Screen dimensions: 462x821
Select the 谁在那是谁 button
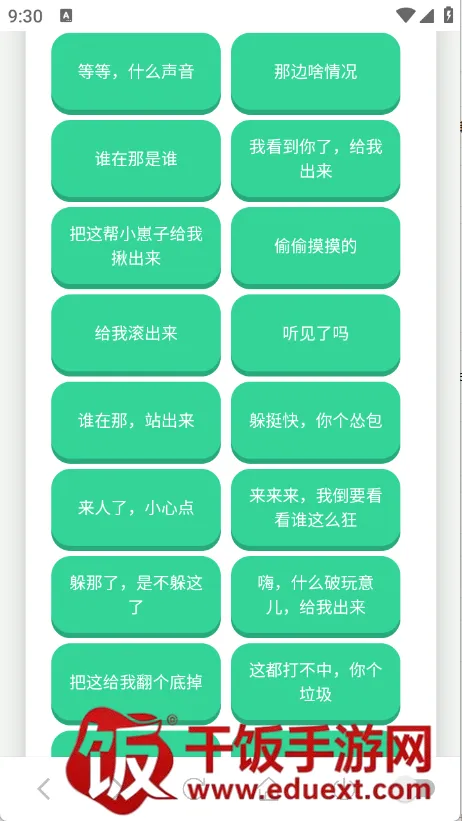pos(136,159)
